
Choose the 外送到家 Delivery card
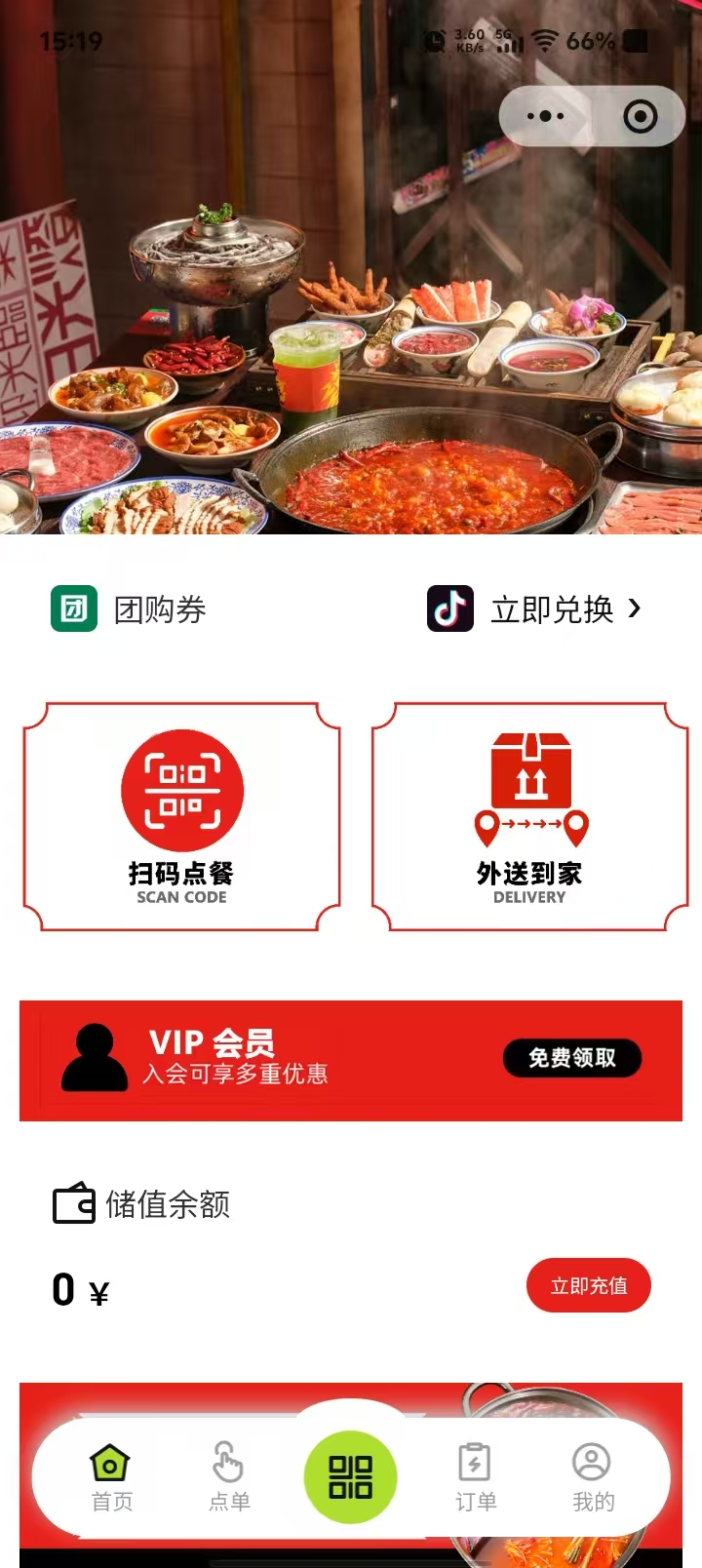click(x=529, y=817)
